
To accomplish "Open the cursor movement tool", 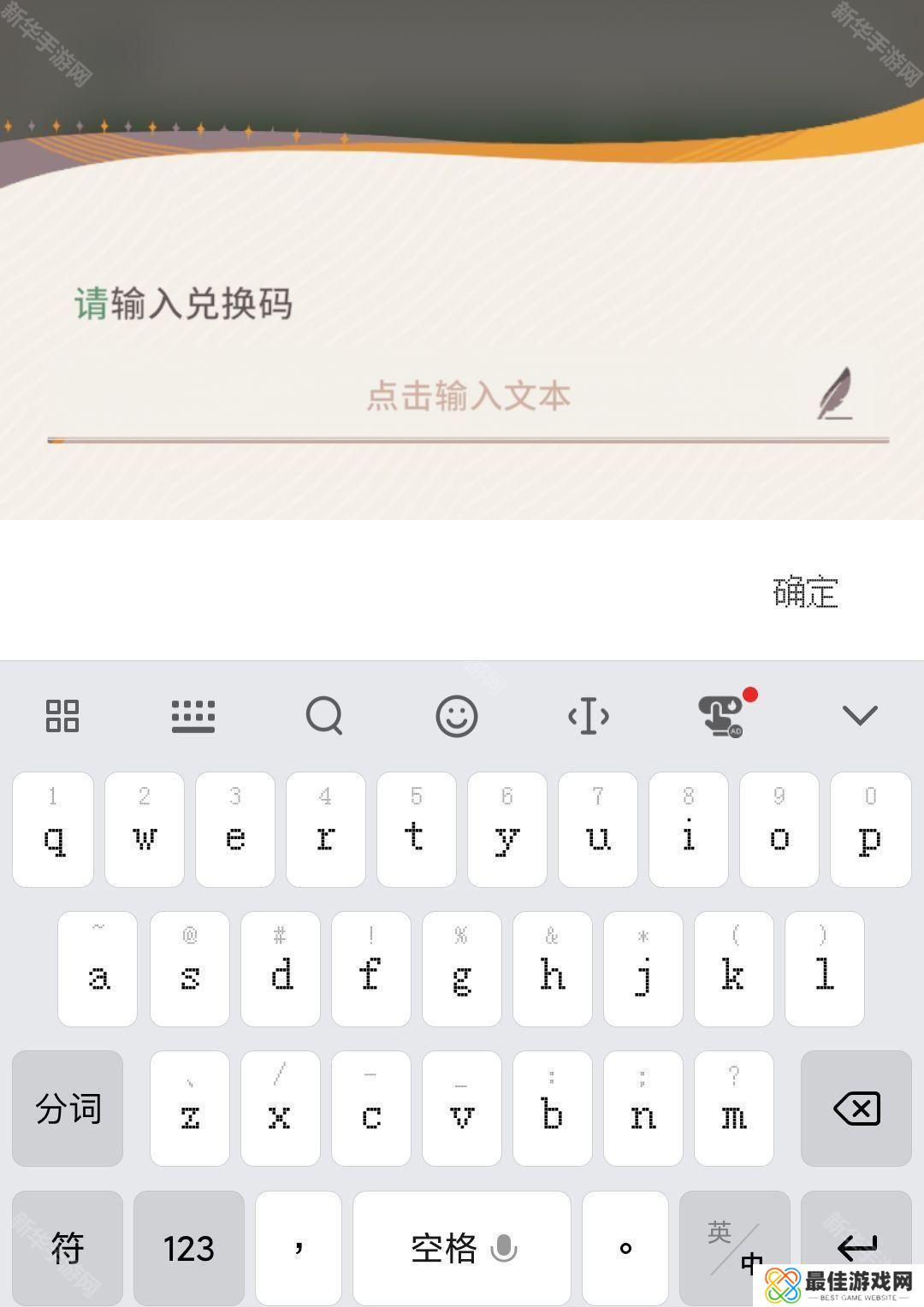I will click(x=589, y=716).
